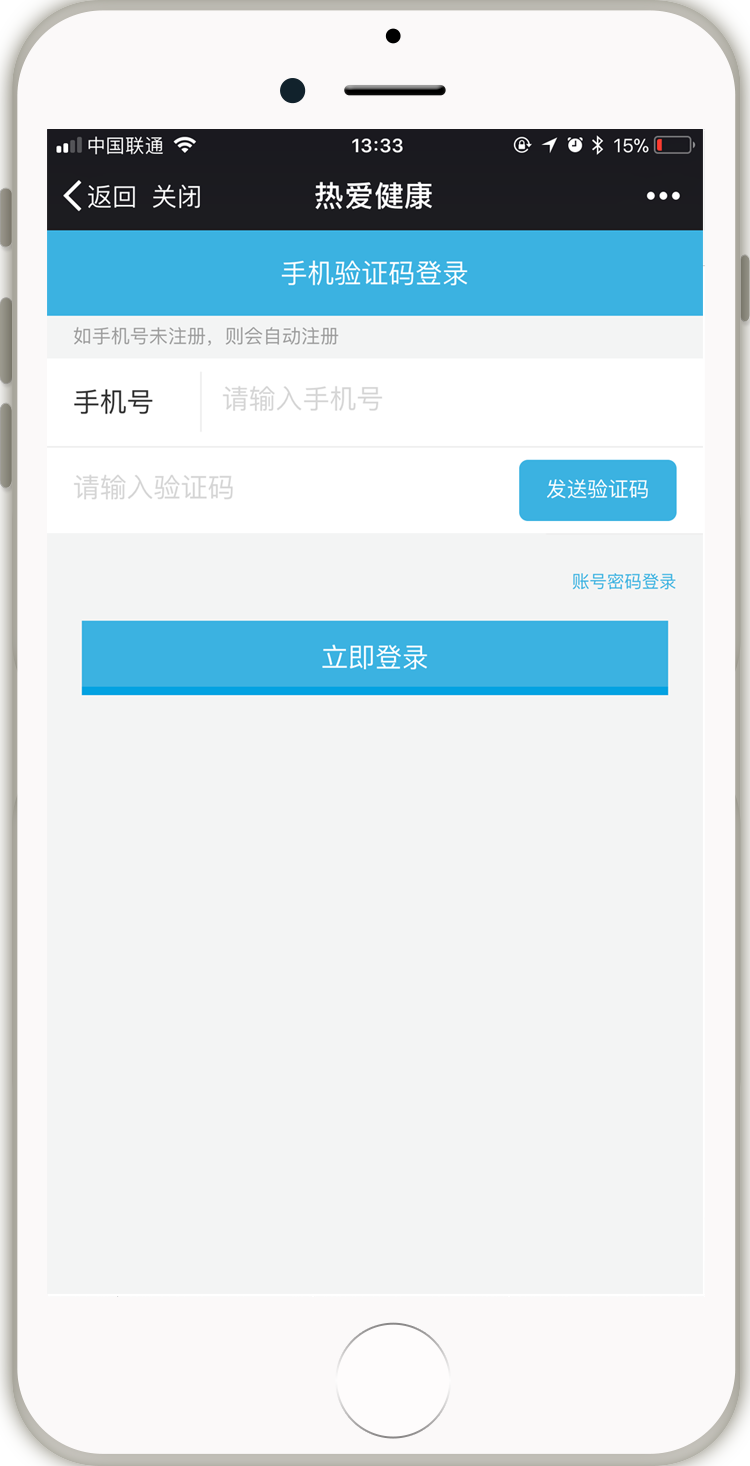Open the three-dot overflow menu
The image size is (750, 1466).
point(662,196)
